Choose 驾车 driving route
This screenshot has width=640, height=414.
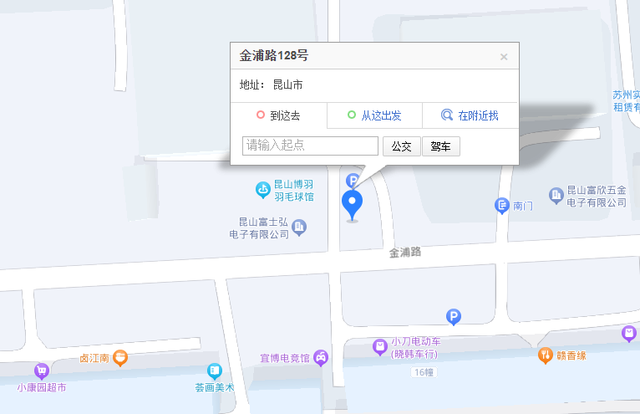[x=440, y=146]
